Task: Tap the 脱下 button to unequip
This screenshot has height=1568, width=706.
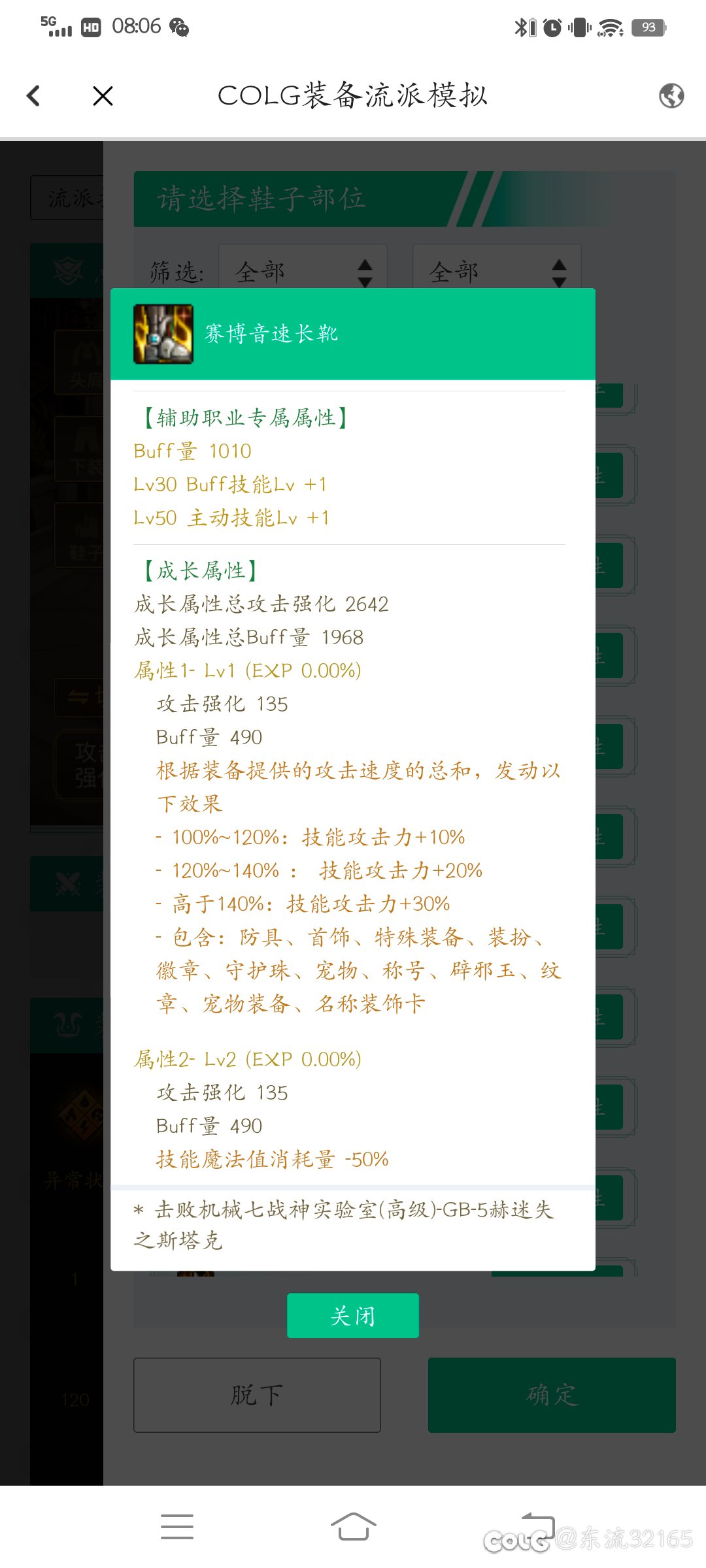Action: 257,1395
